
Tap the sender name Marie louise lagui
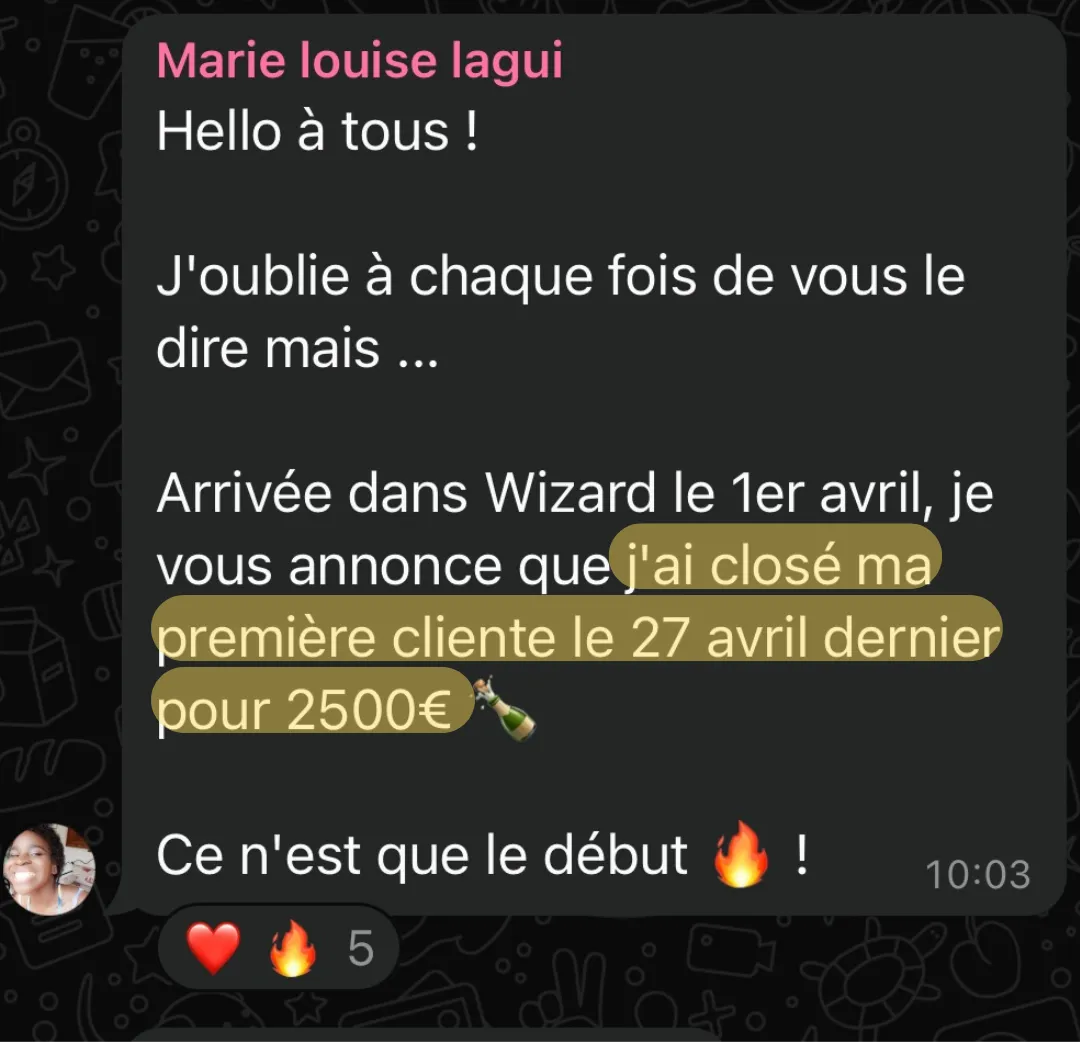pyautogui.click(x=360, y=61)
